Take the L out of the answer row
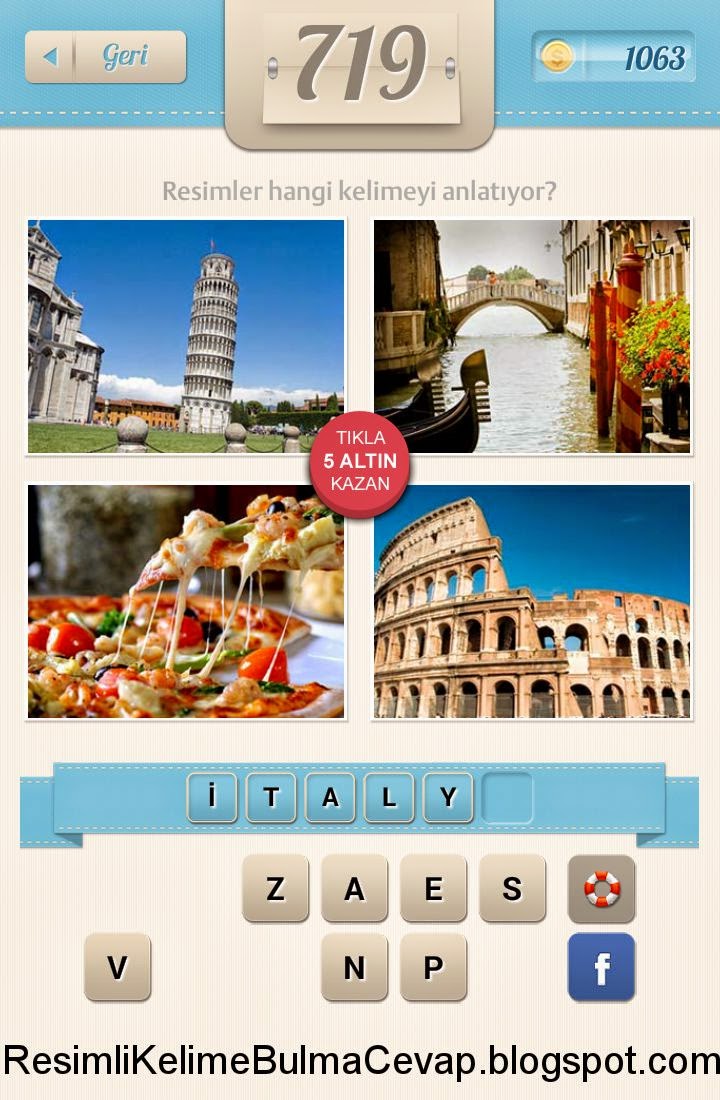This screenshot has width=720, height=1100. 389,798
